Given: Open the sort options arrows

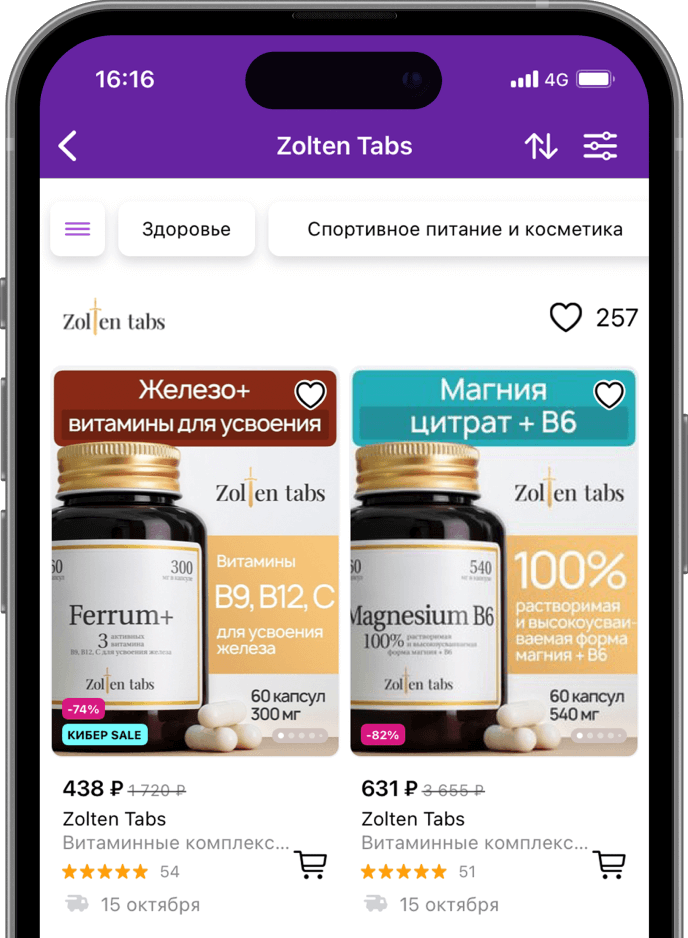Looking at the screenshot, I should point(541,146).
